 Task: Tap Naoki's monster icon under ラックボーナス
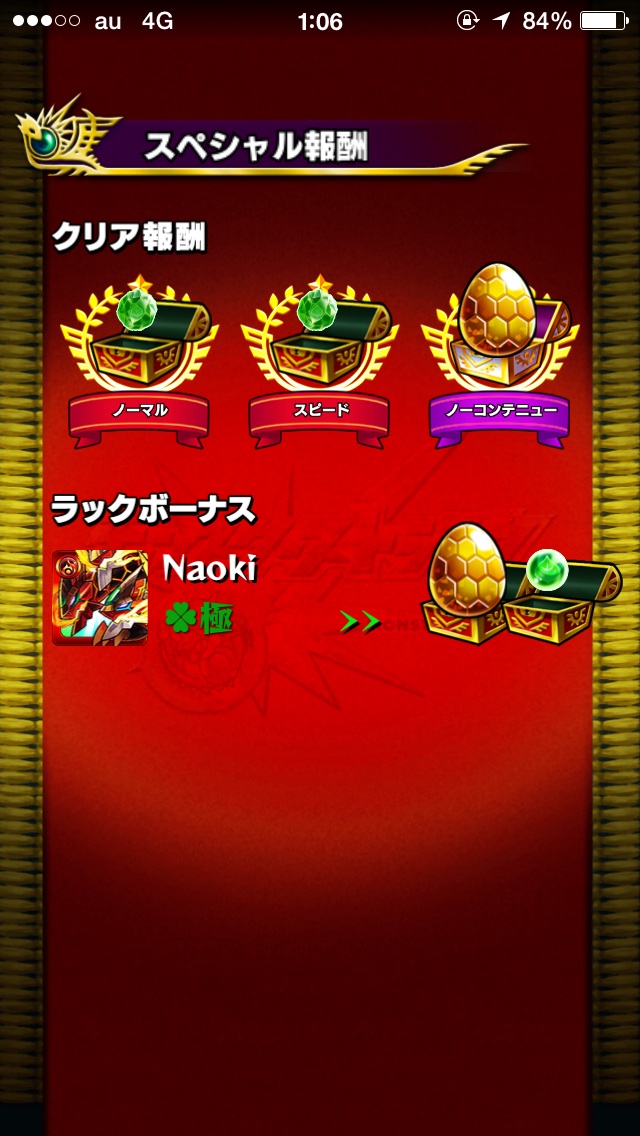point(100,597)
